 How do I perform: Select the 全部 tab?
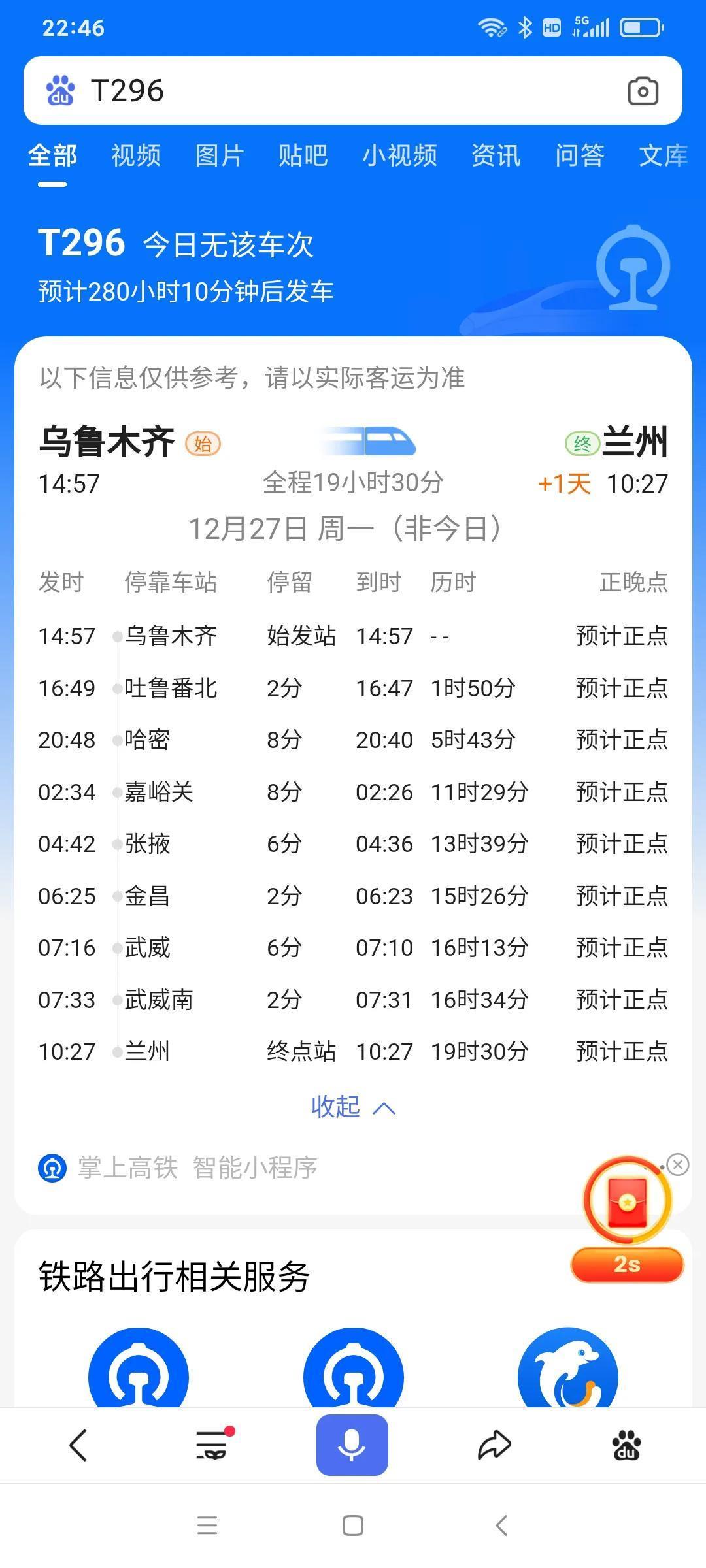click(52, 155)
